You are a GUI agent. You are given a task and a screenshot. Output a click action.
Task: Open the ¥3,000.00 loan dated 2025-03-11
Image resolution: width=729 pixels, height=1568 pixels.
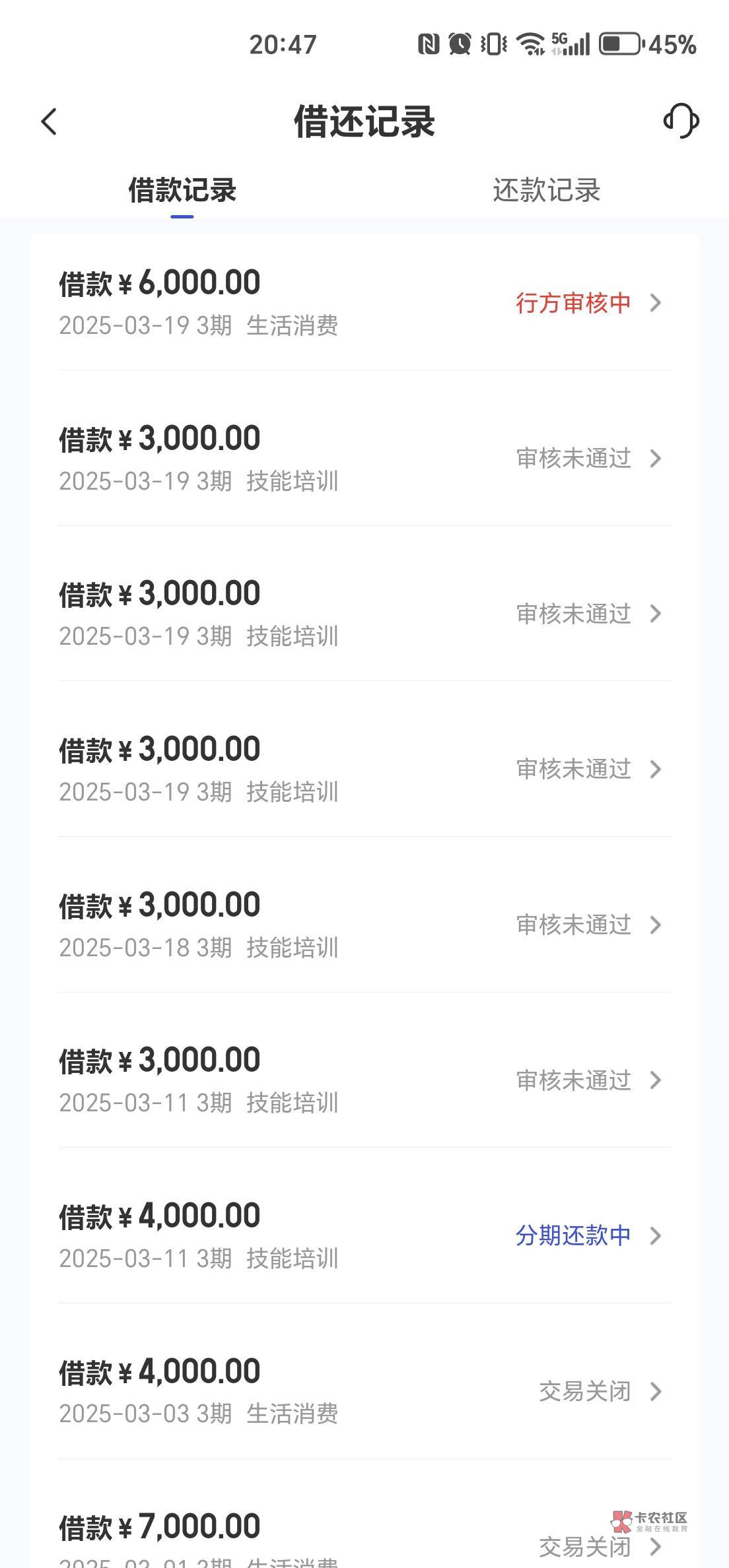[364, 1080]
